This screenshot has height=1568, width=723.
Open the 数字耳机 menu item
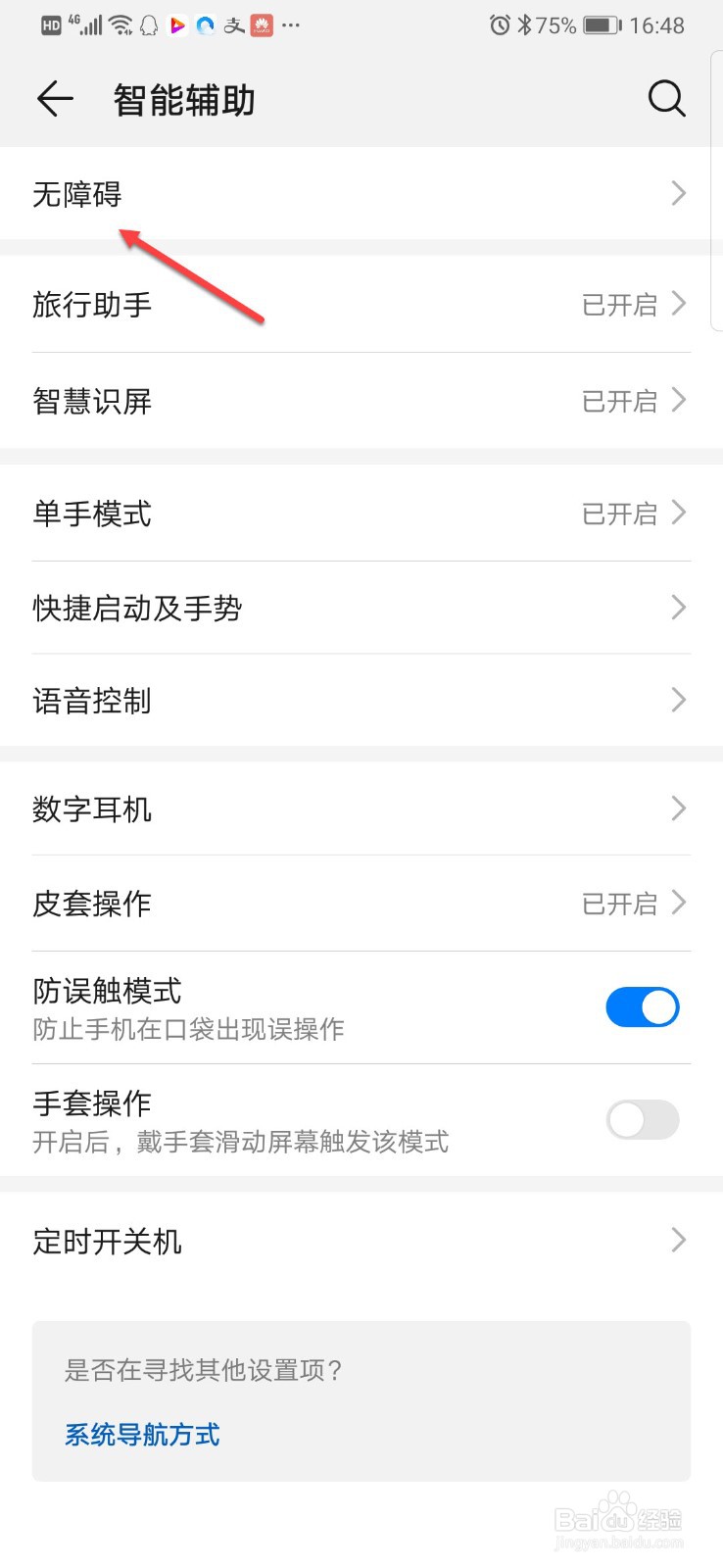(x=361, y=809)
